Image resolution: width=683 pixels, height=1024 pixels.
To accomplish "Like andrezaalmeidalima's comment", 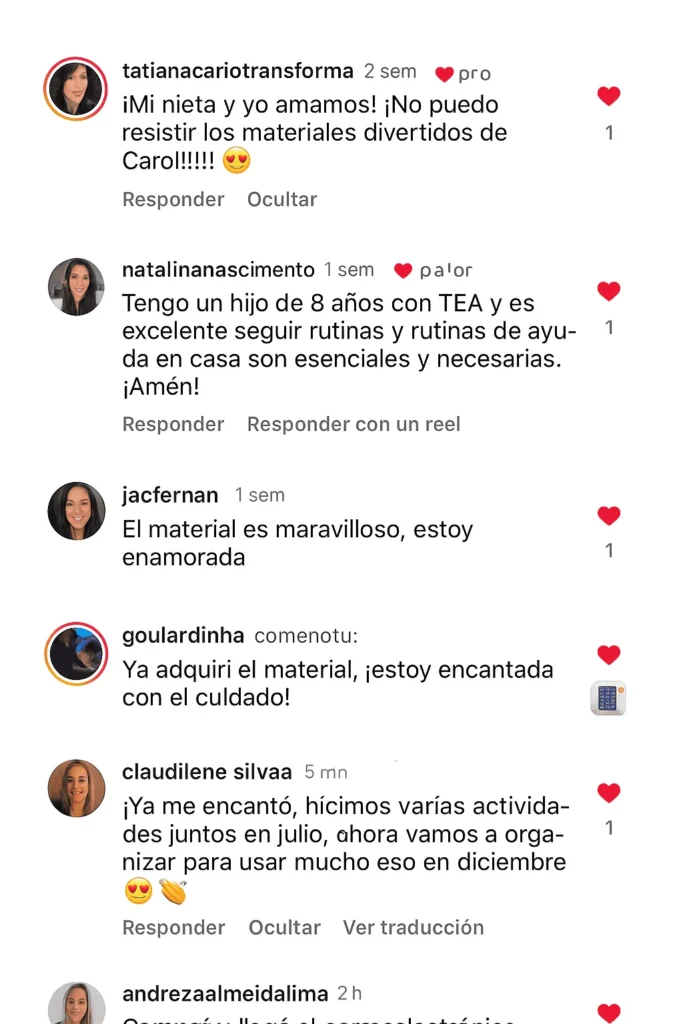I will tap(608, 1012).
